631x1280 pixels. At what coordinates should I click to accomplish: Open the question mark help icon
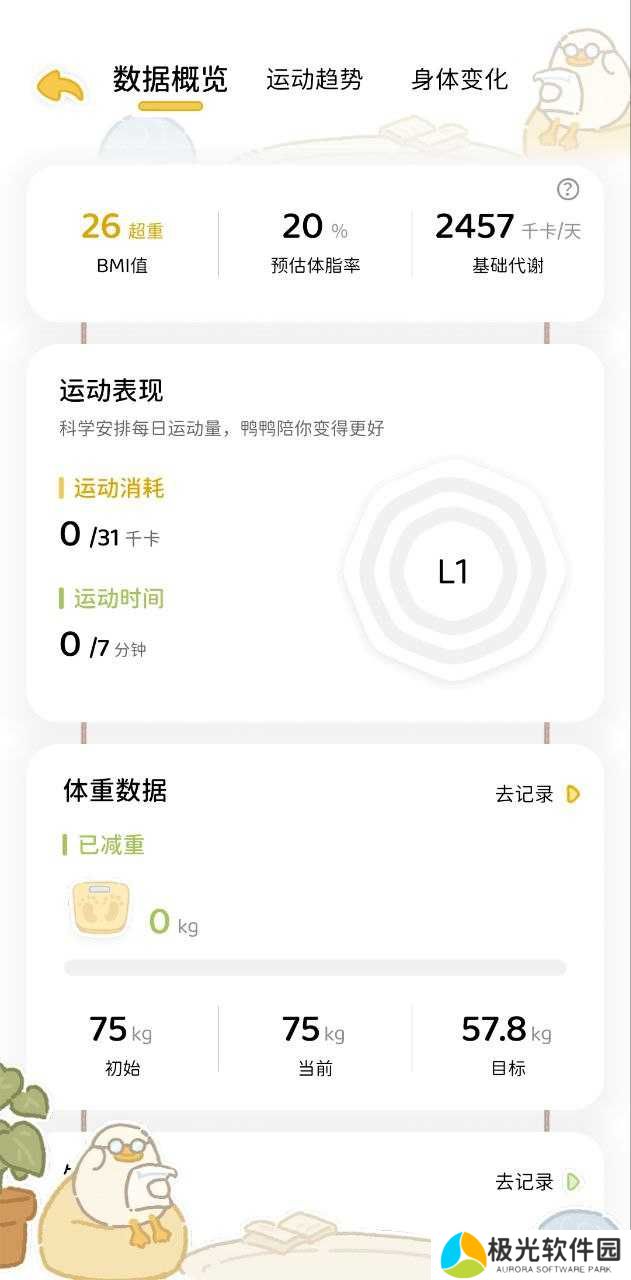(567, 189)
